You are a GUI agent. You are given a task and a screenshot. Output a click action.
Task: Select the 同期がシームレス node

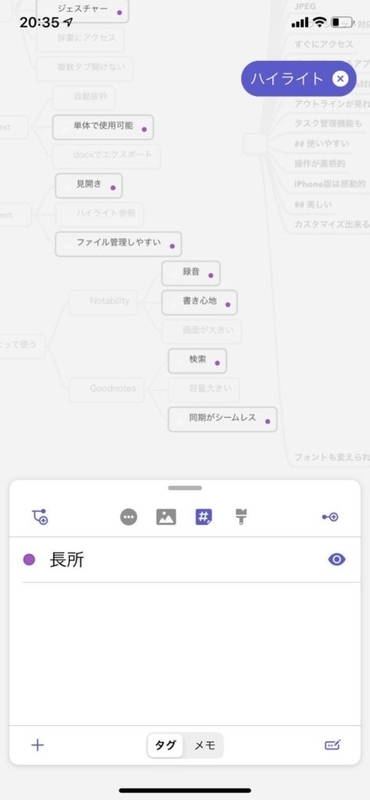point(223,419)
